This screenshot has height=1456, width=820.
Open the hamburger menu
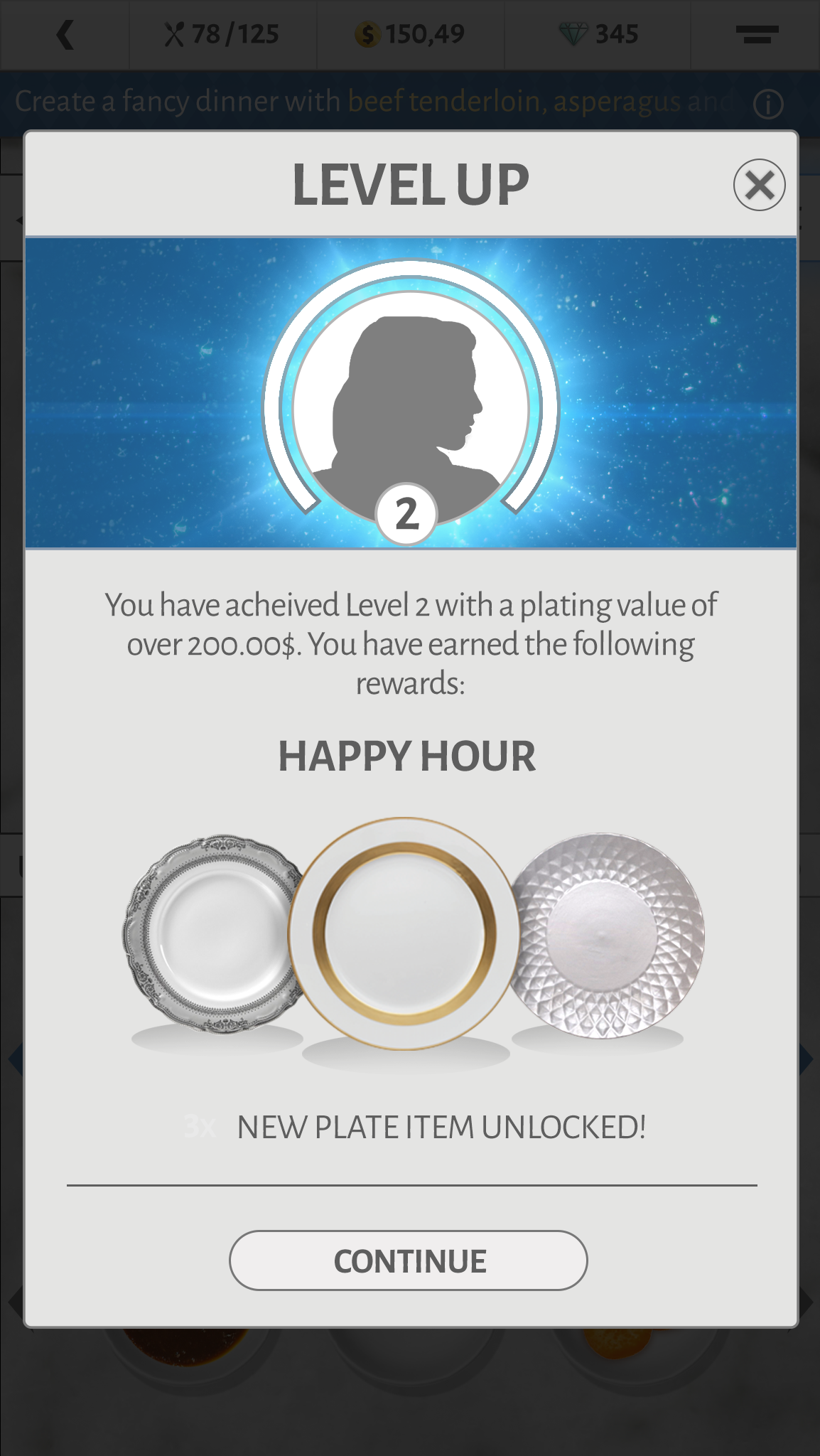(x=757, y=34)
